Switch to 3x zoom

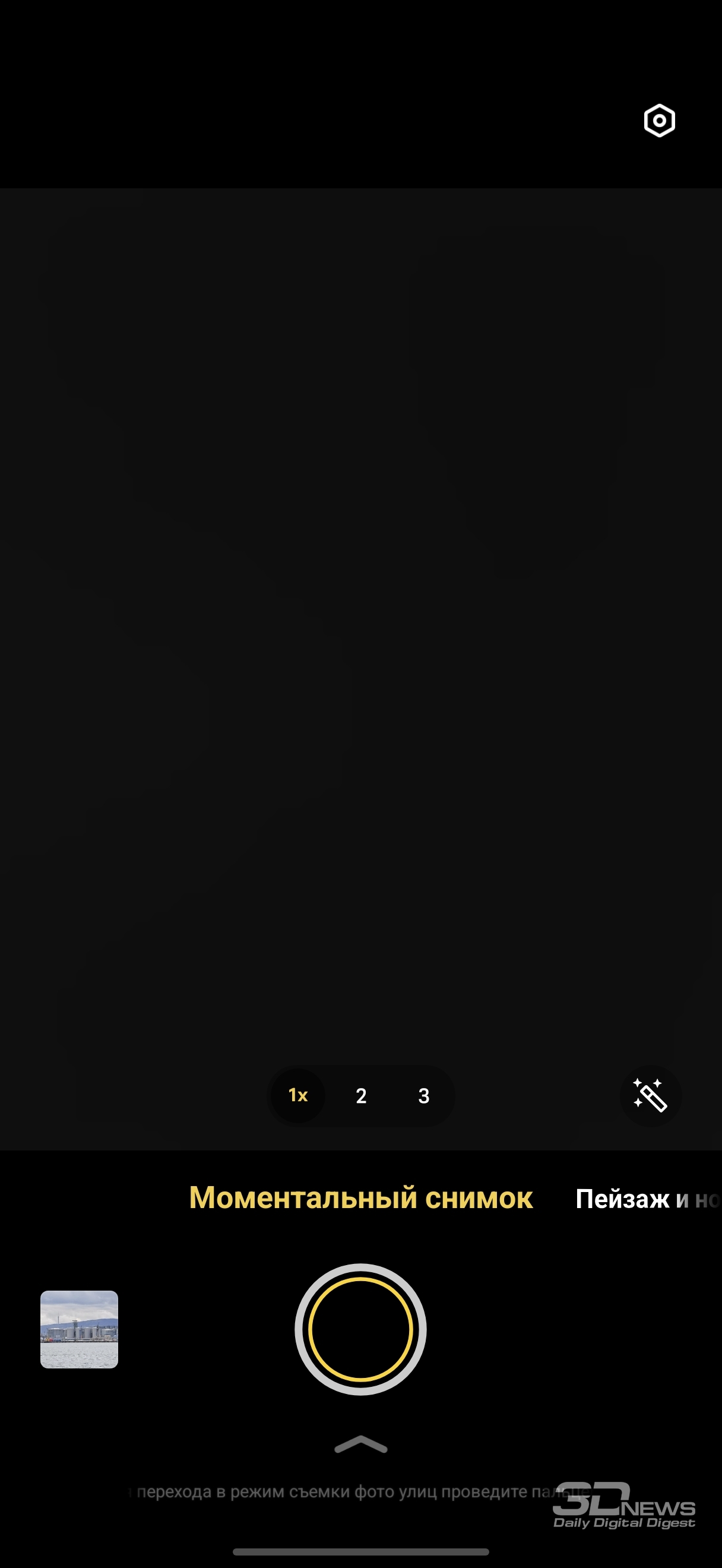424,1096
